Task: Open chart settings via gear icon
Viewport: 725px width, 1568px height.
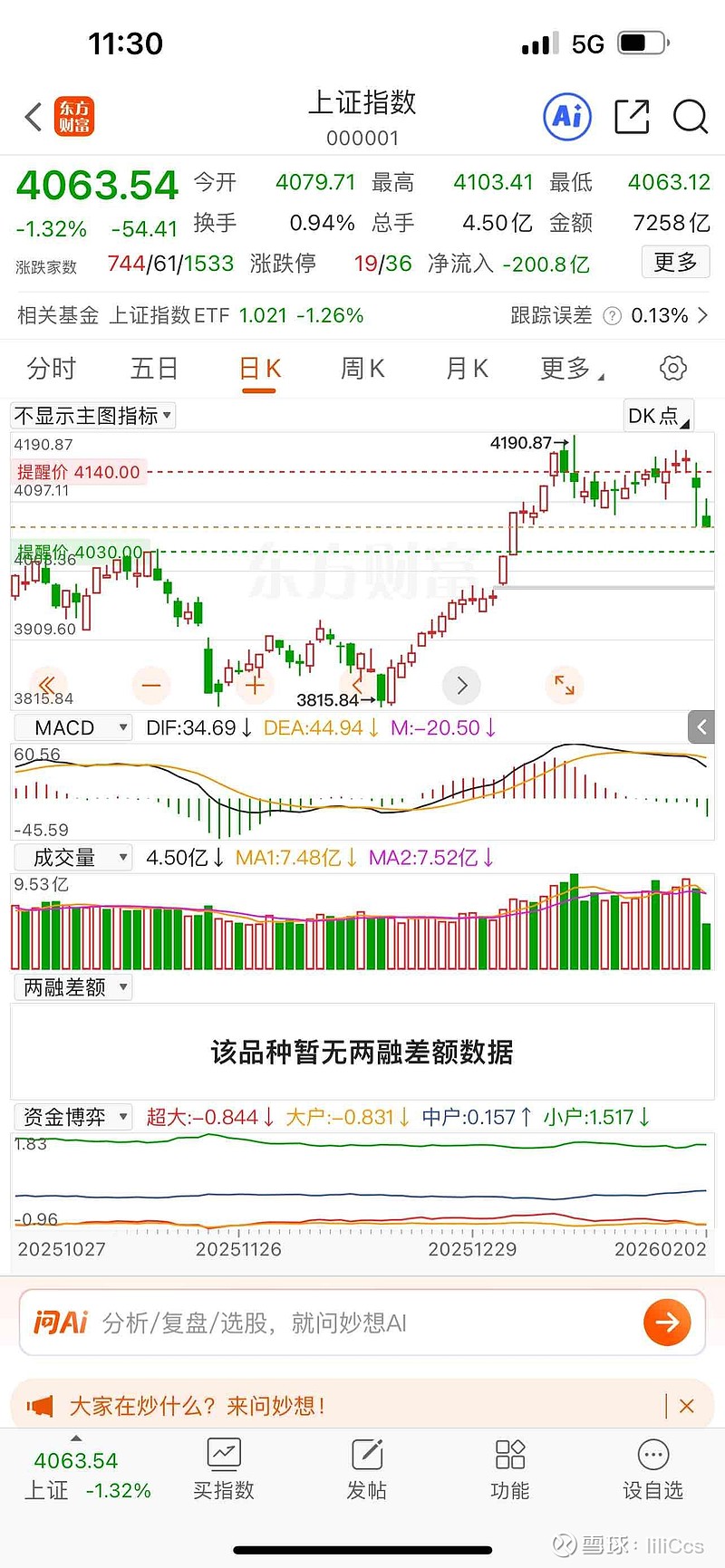Action: [672, 368]
